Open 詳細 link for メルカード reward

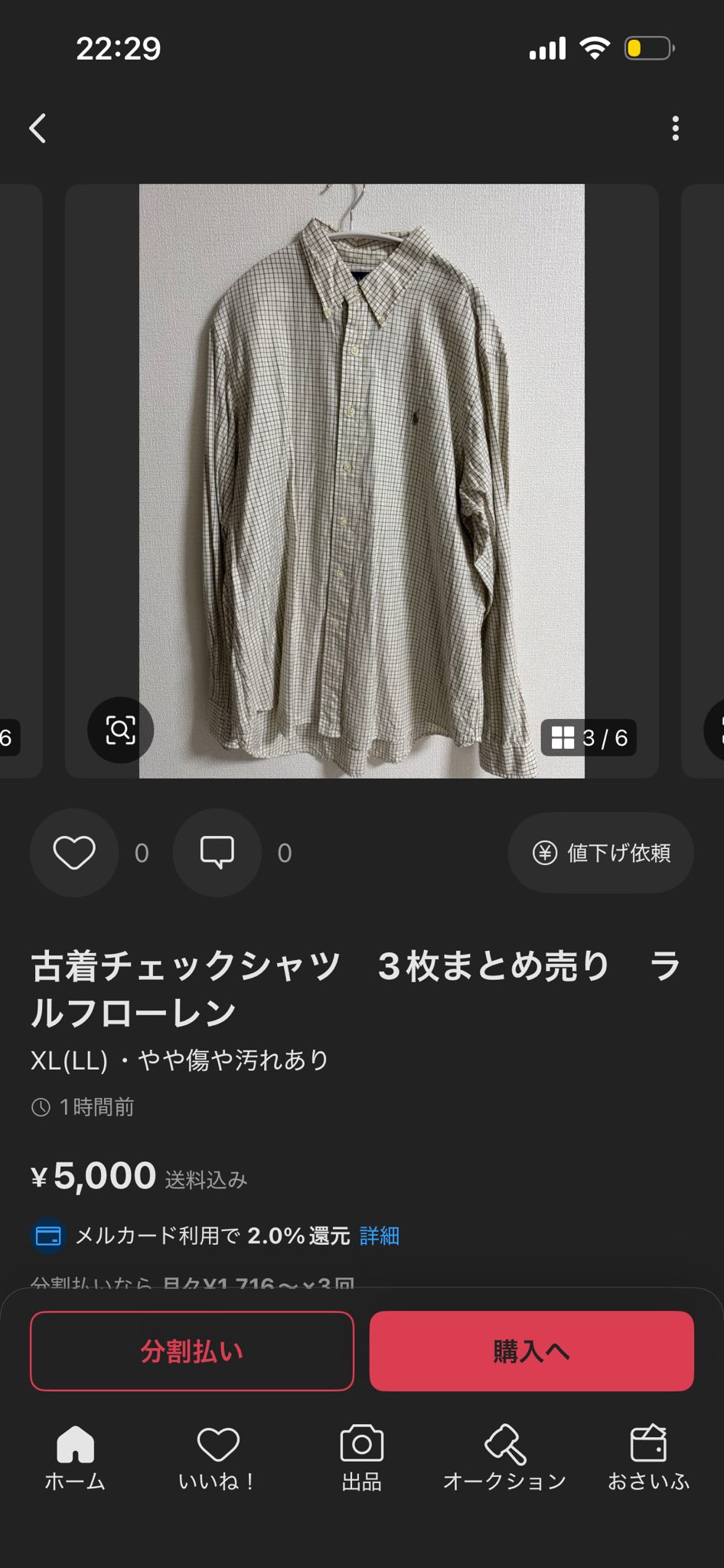tap(380, 1236)
